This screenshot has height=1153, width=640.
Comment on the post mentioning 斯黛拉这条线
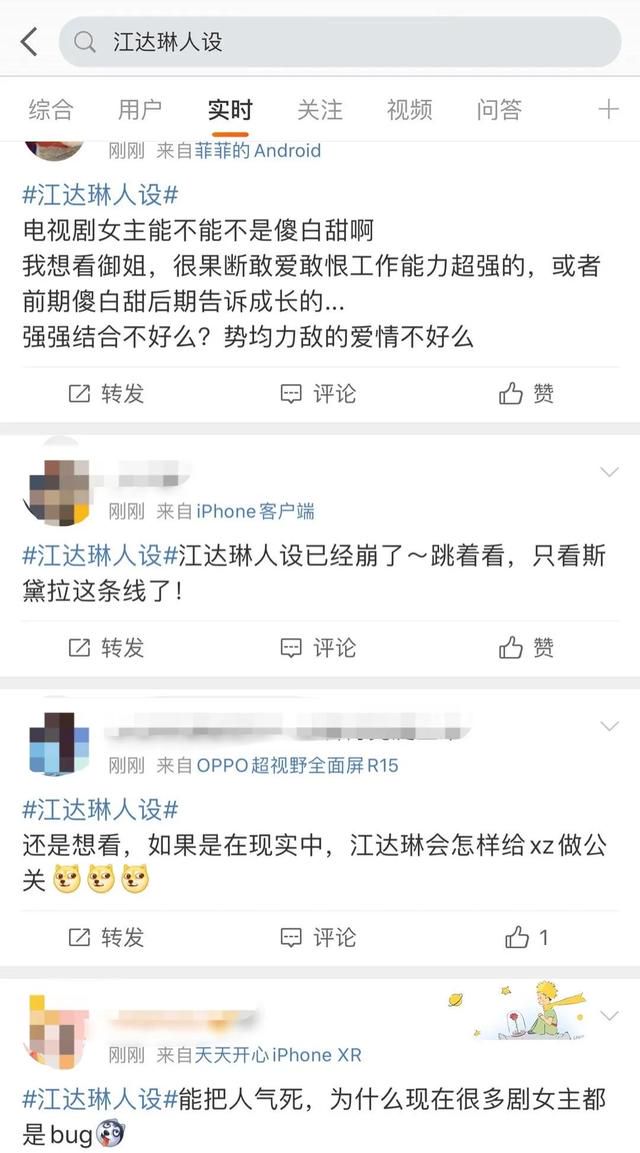319,648
